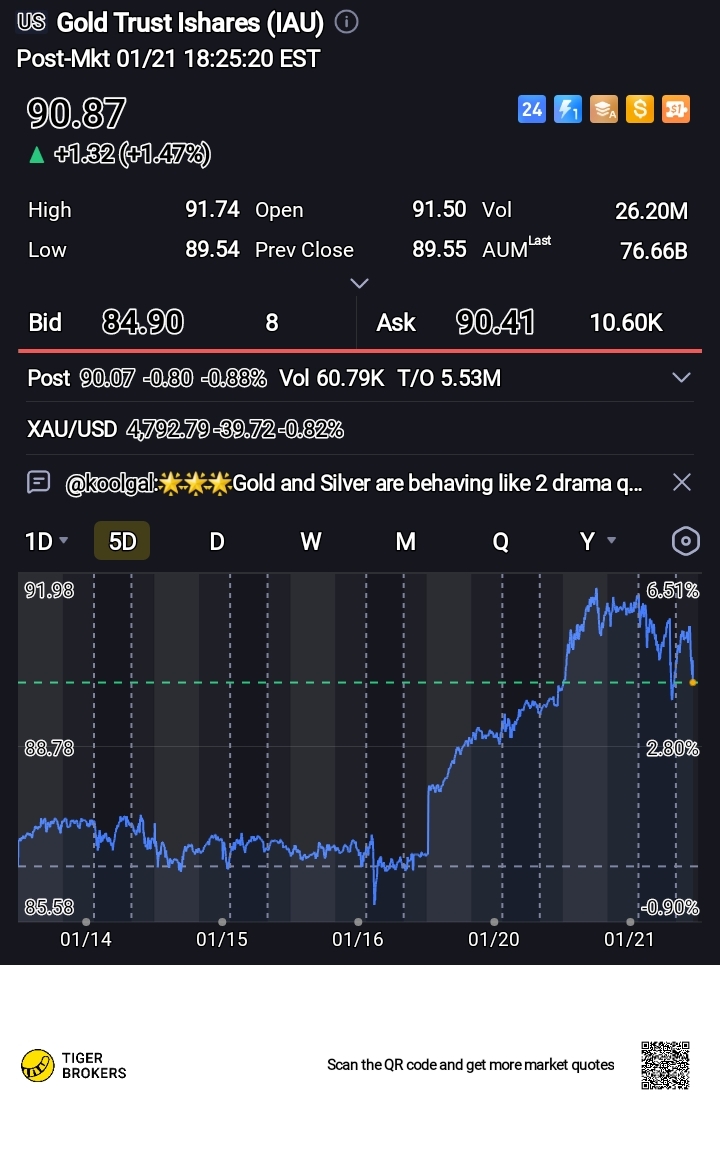Open chart settings hexagon icon
720x1166 pixels.
tap(685, 542)
